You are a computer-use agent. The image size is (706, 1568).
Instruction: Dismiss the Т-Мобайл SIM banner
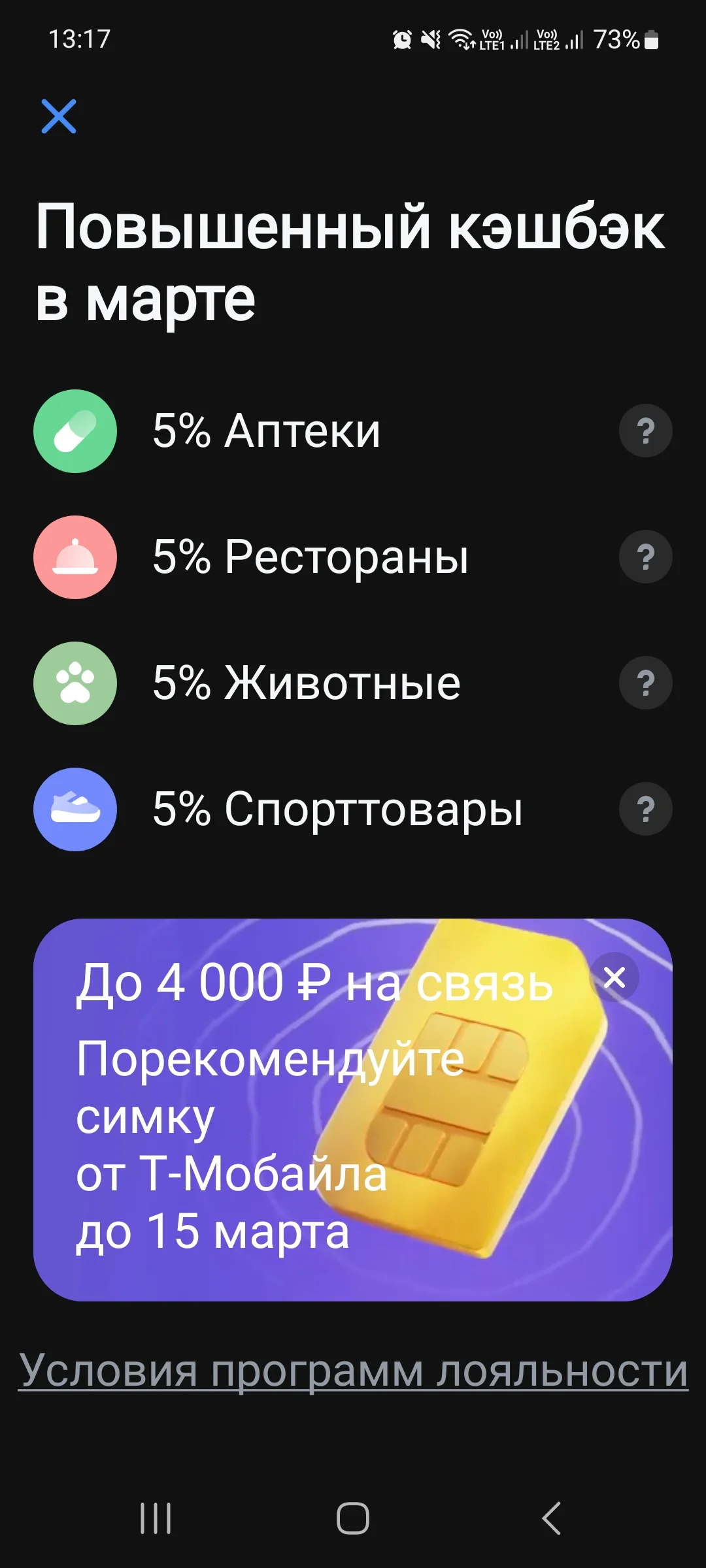tap(614, 978)
